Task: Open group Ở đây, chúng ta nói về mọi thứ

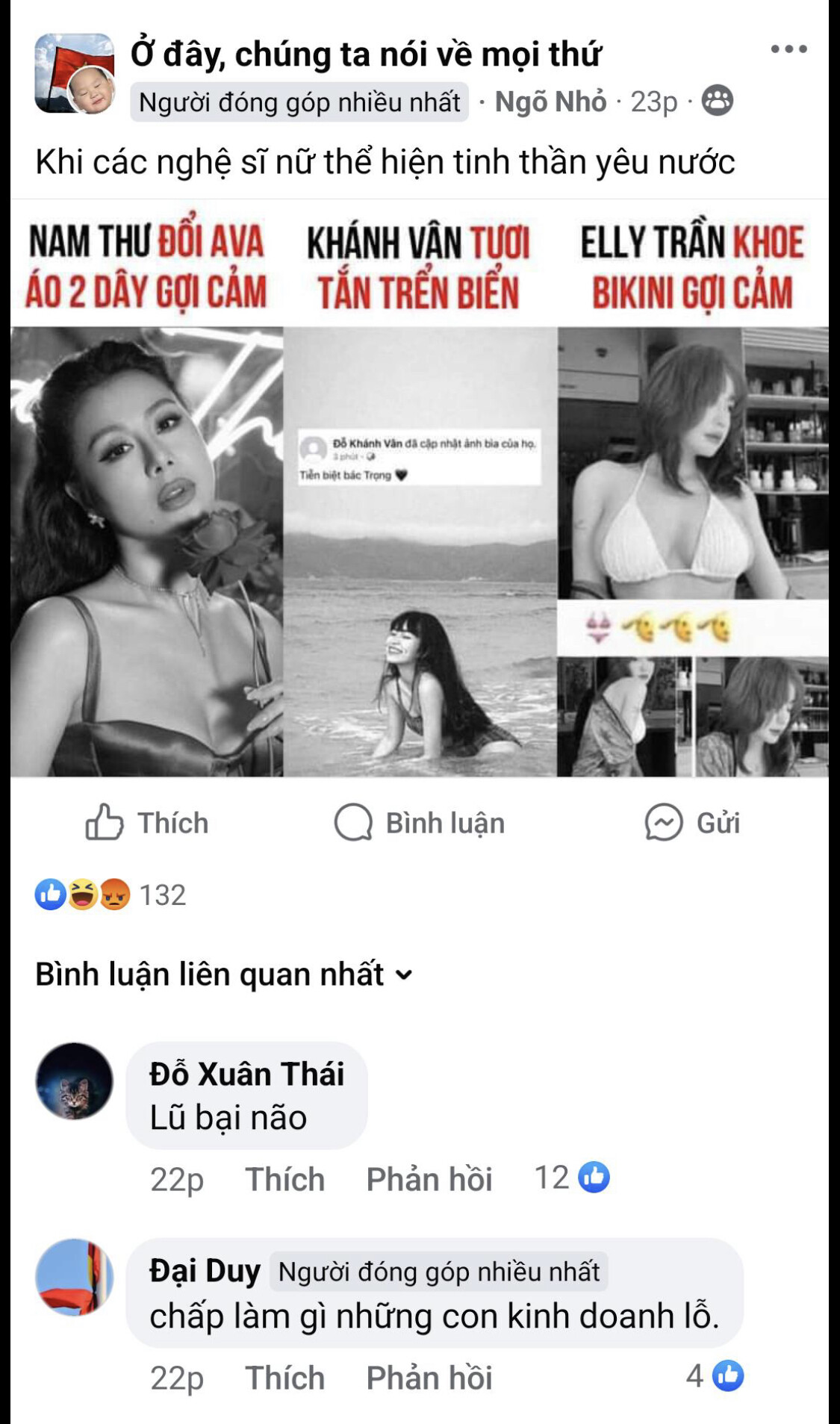Action: 366,54
